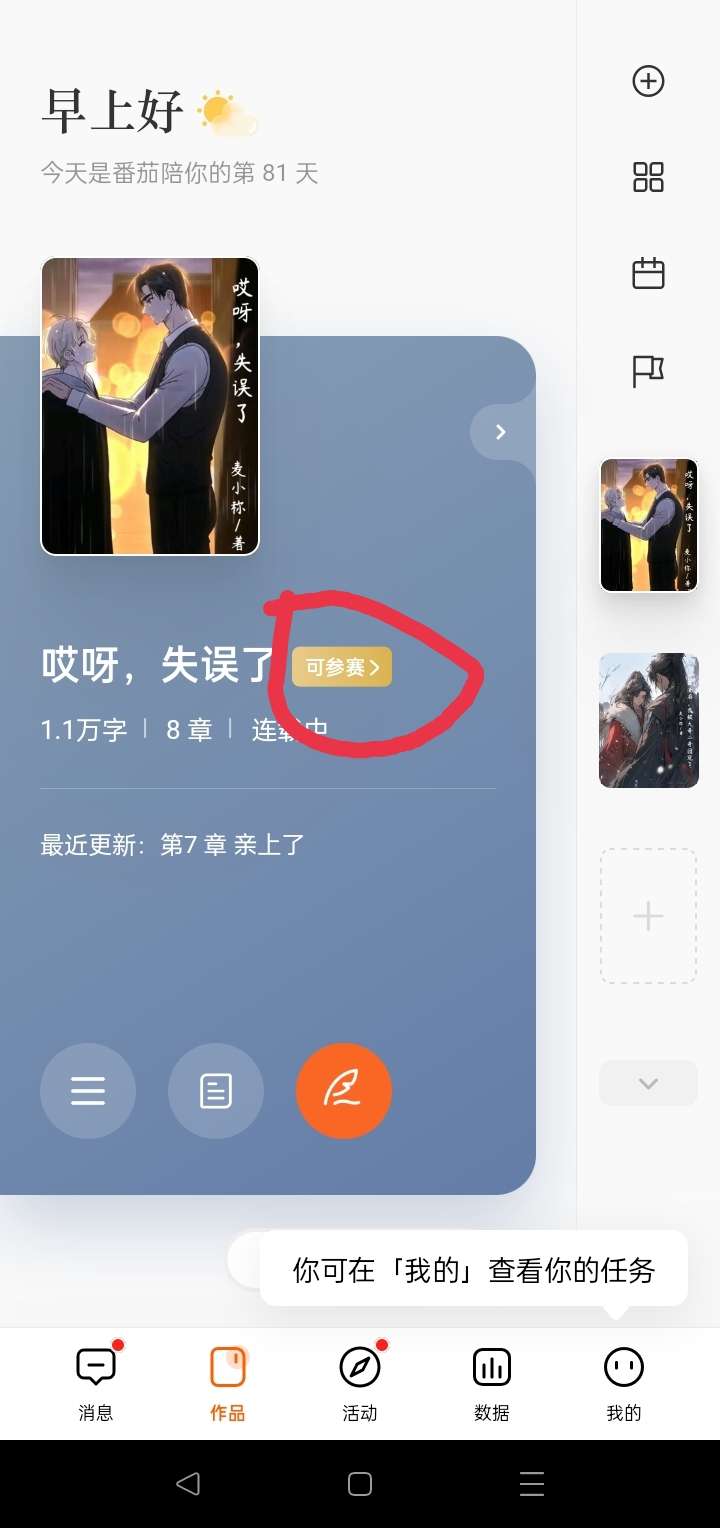Switch to the 我的 tab
720x1528 pixels.
[x=624, y=1383]
